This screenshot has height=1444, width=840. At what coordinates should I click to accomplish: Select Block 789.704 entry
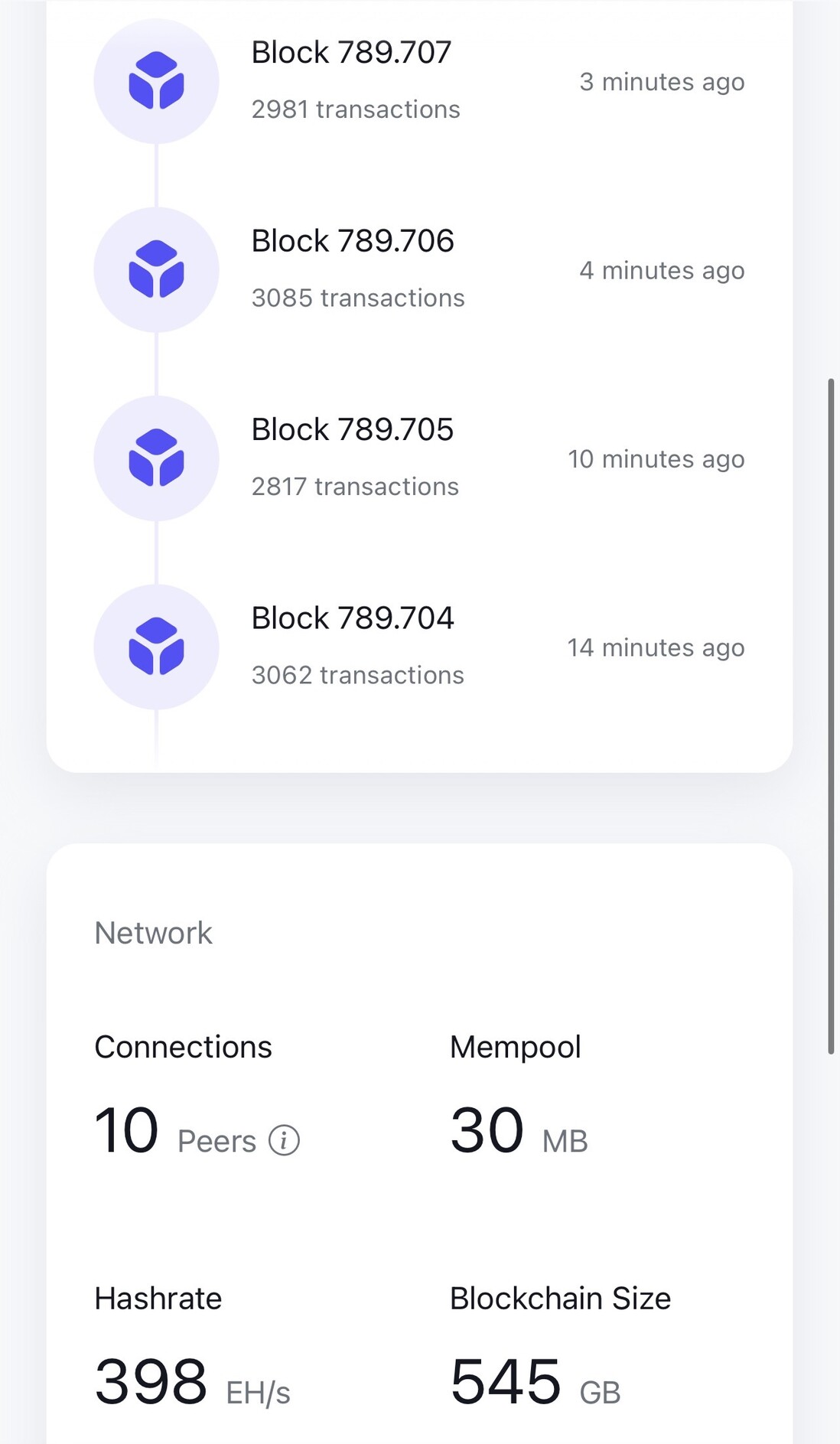[419, 647]
